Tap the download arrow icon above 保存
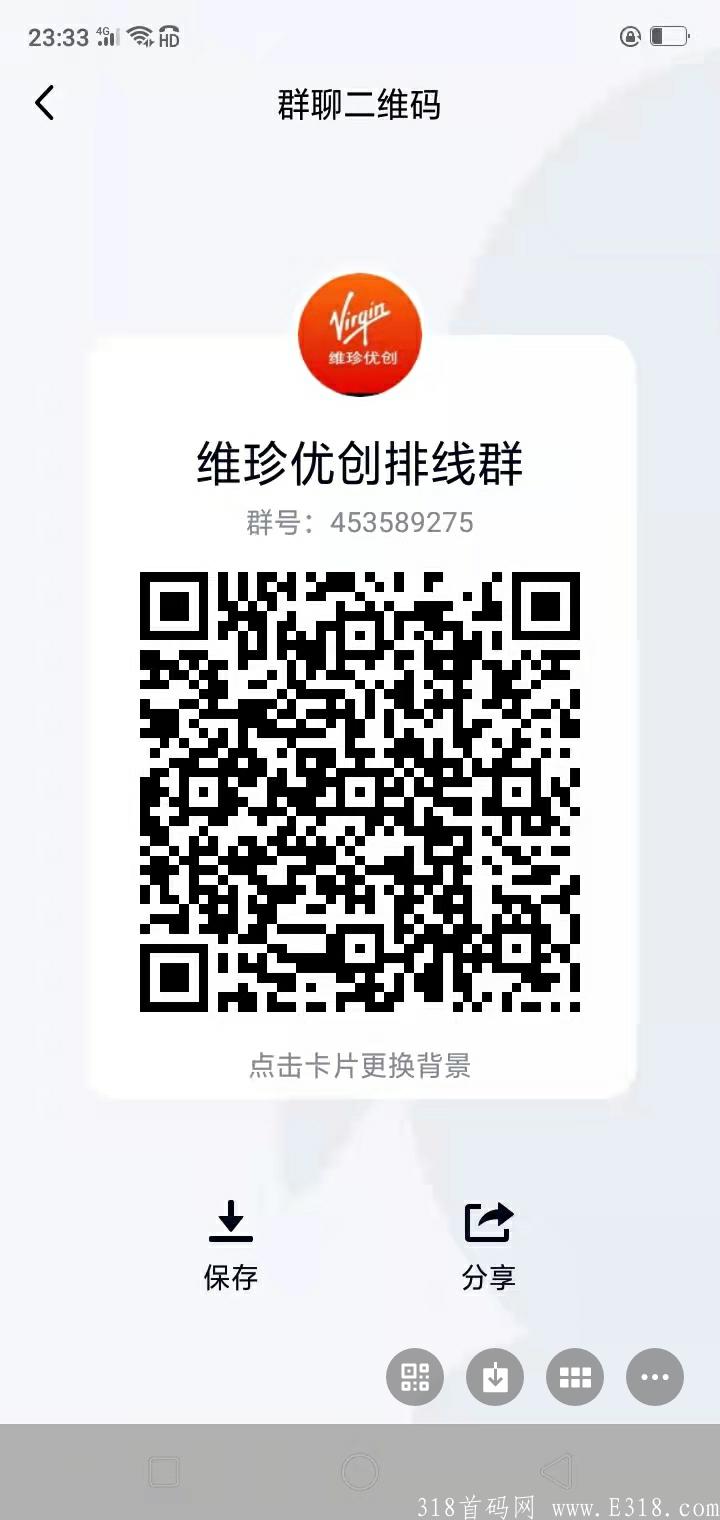 point(231,1220)
